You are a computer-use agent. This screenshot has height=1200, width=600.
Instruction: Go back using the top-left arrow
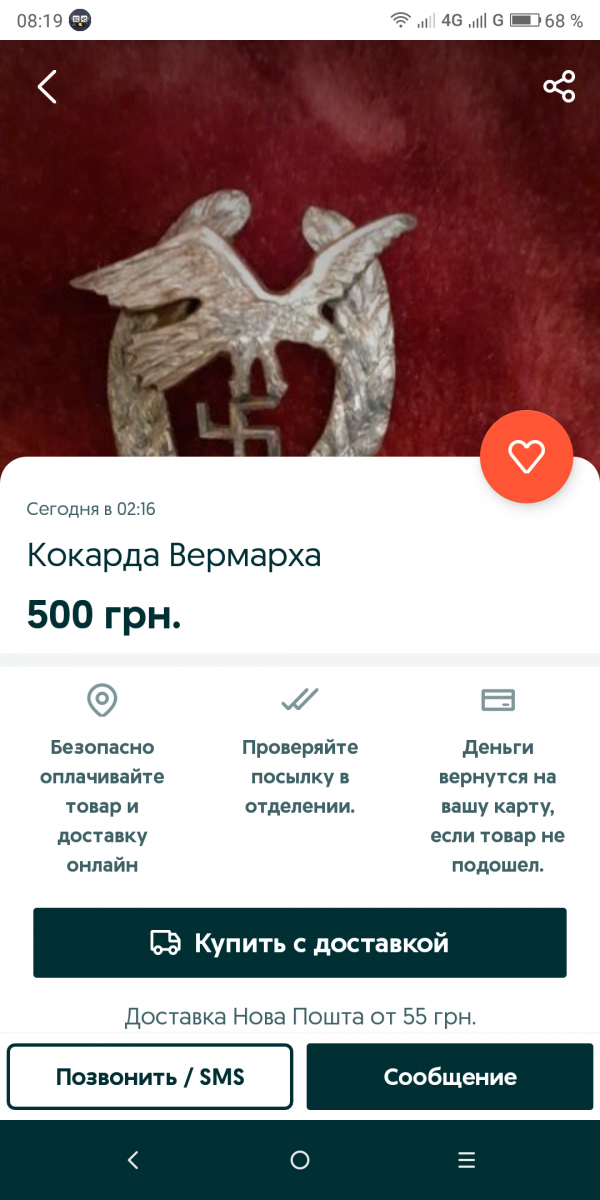[x=47, y=87]
